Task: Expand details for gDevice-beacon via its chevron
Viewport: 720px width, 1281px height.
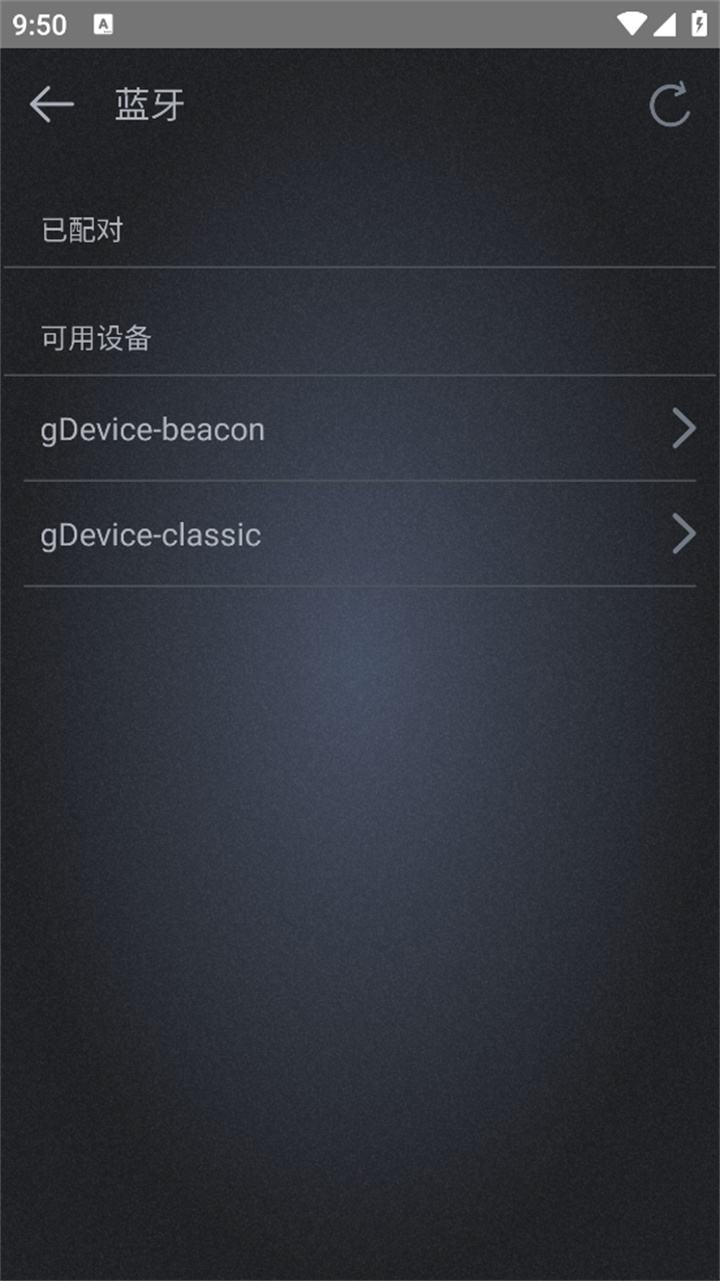Action: pos(684,428)
